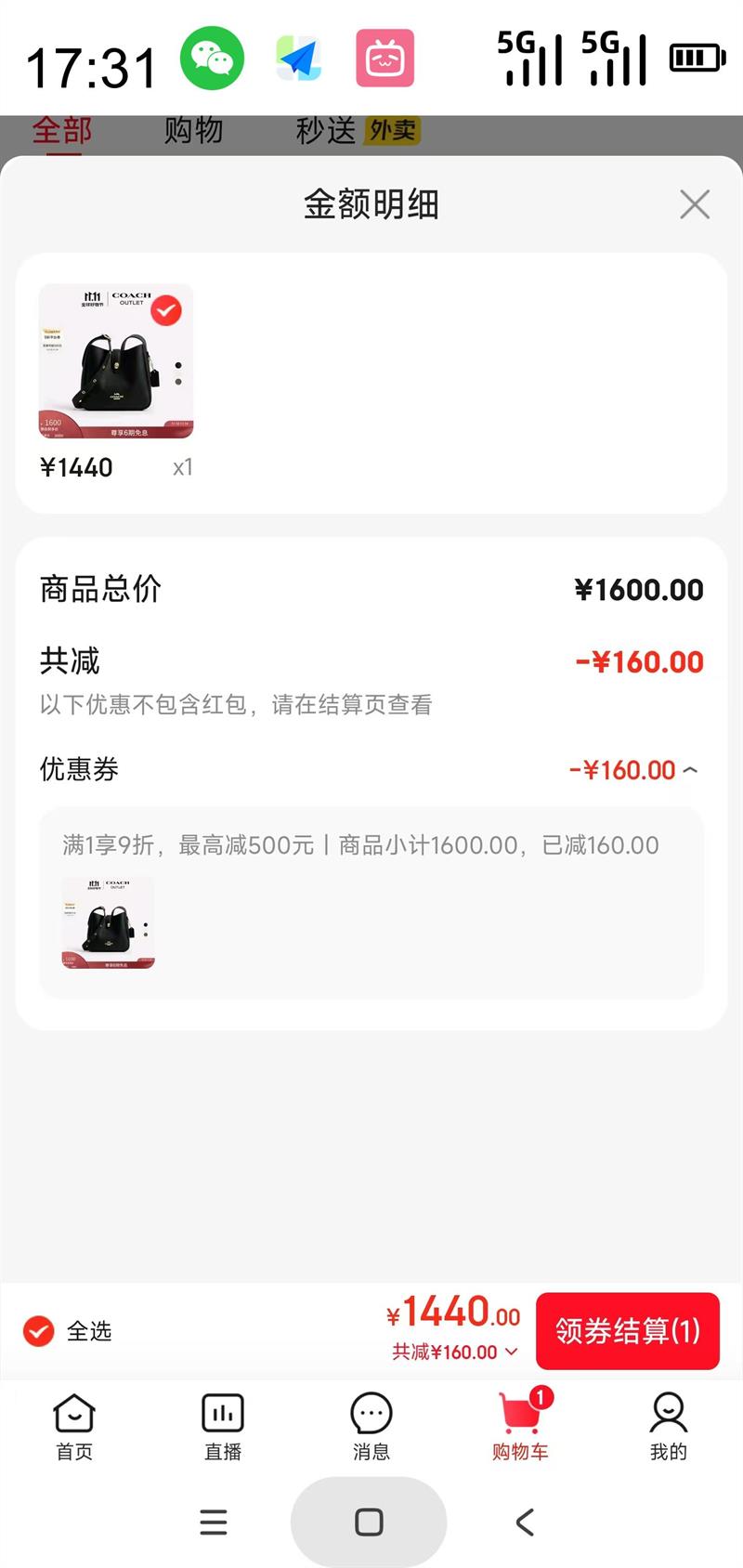
Task: Toggle the 全选 select-all checkbox
Action: (x=39, y=1331)
